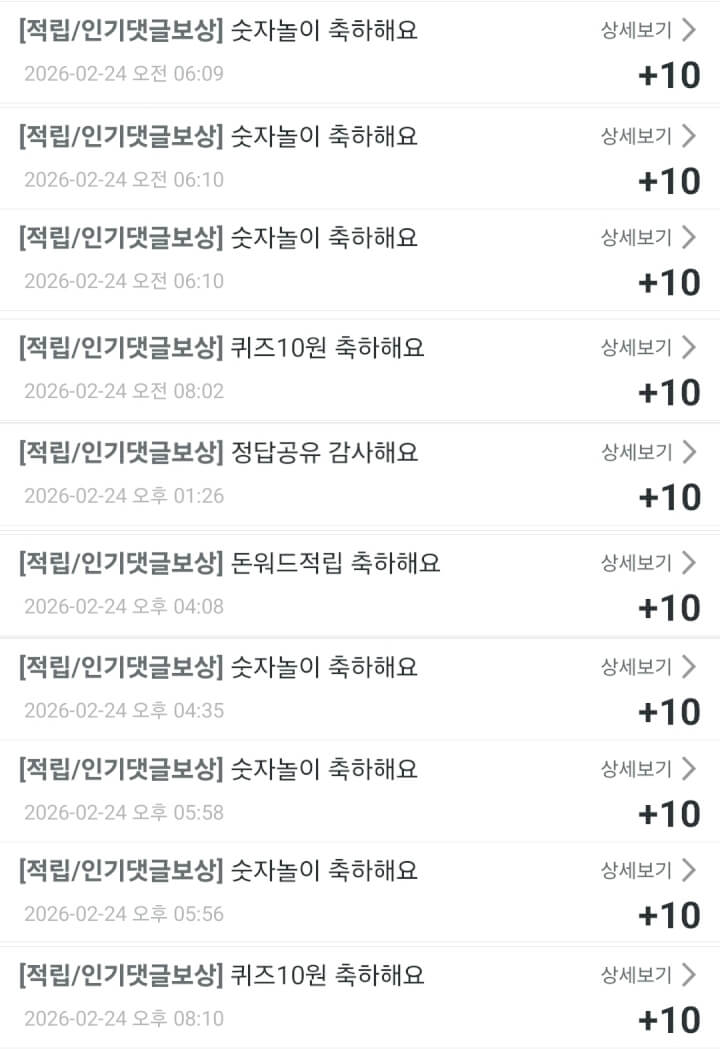The height and width of the screenshot is (1049, 720).
Task: Open 상세보기 for the 오후 04:35 숫자놀이 entry
Action: (x=647, y=667)
